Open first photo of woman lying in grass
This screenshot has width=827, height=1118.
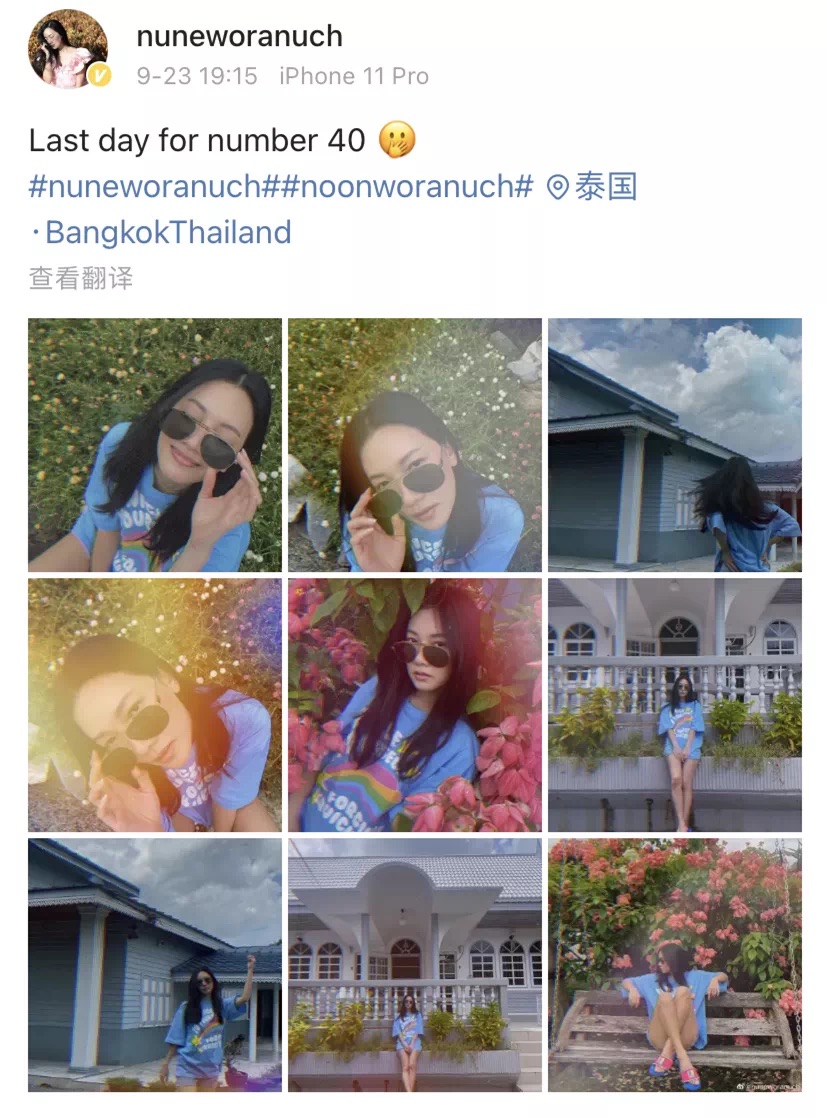[x=155, y=445]
